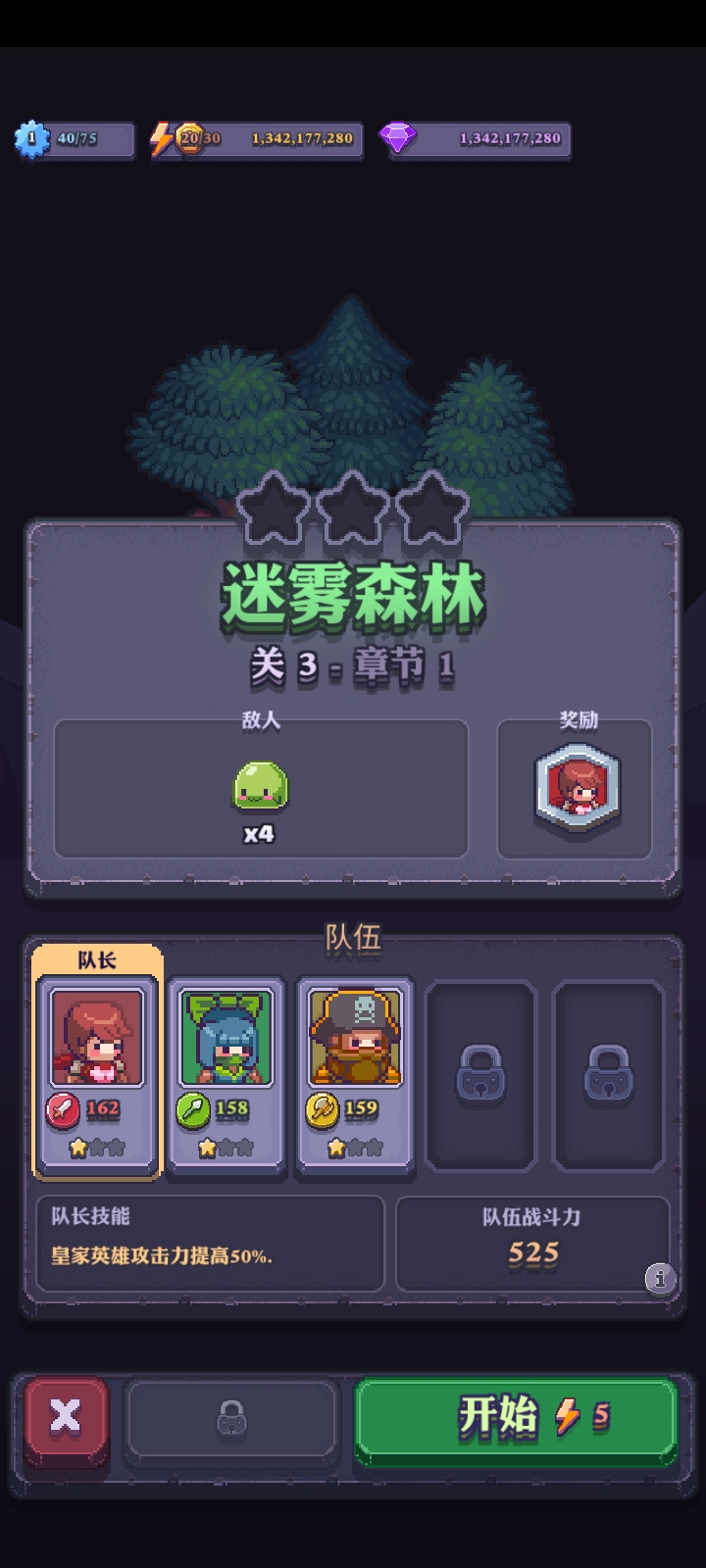Close the stage preparation dialog
Image resolution: width=706 pixels, height=1568 pixels.
66,1418
